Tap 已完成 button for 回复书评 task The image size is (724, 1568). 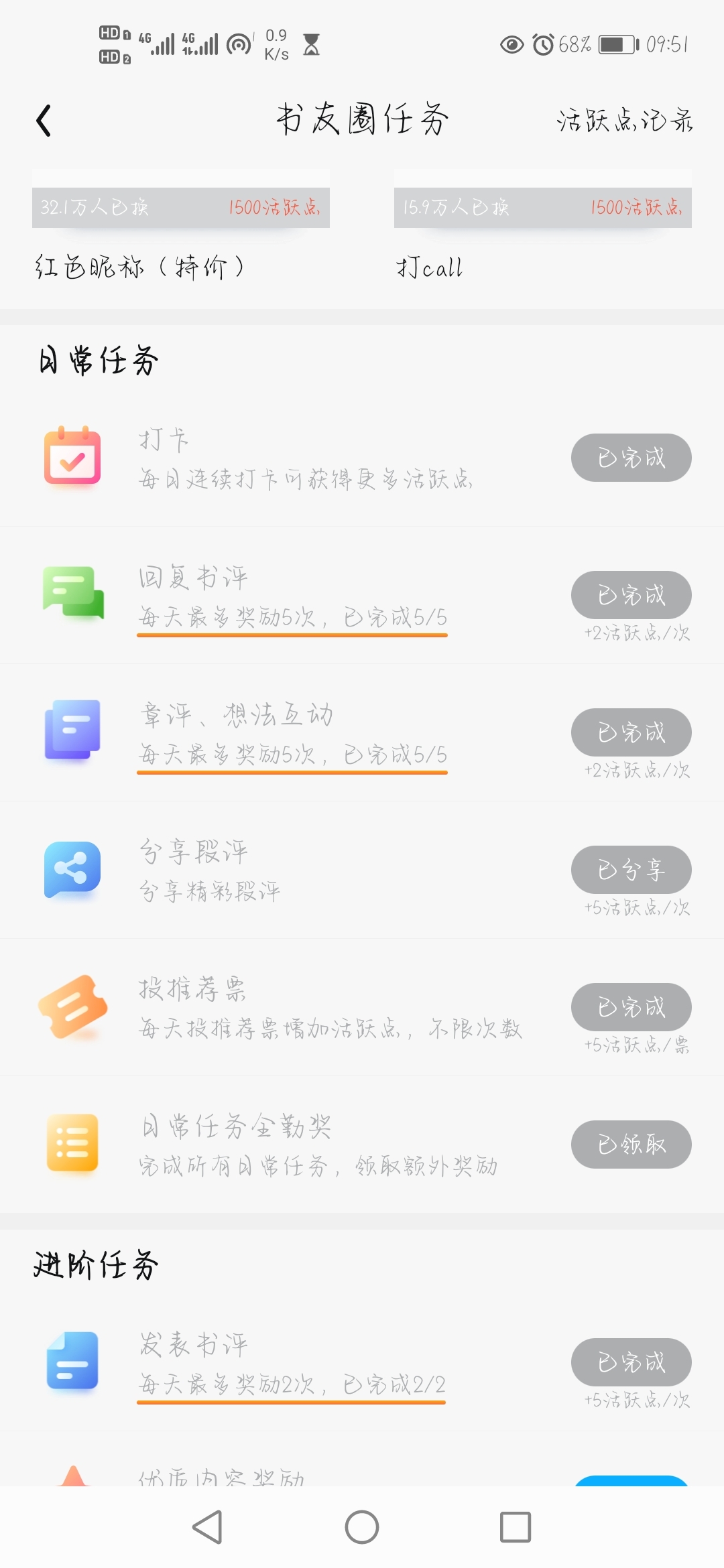(631, 595)
